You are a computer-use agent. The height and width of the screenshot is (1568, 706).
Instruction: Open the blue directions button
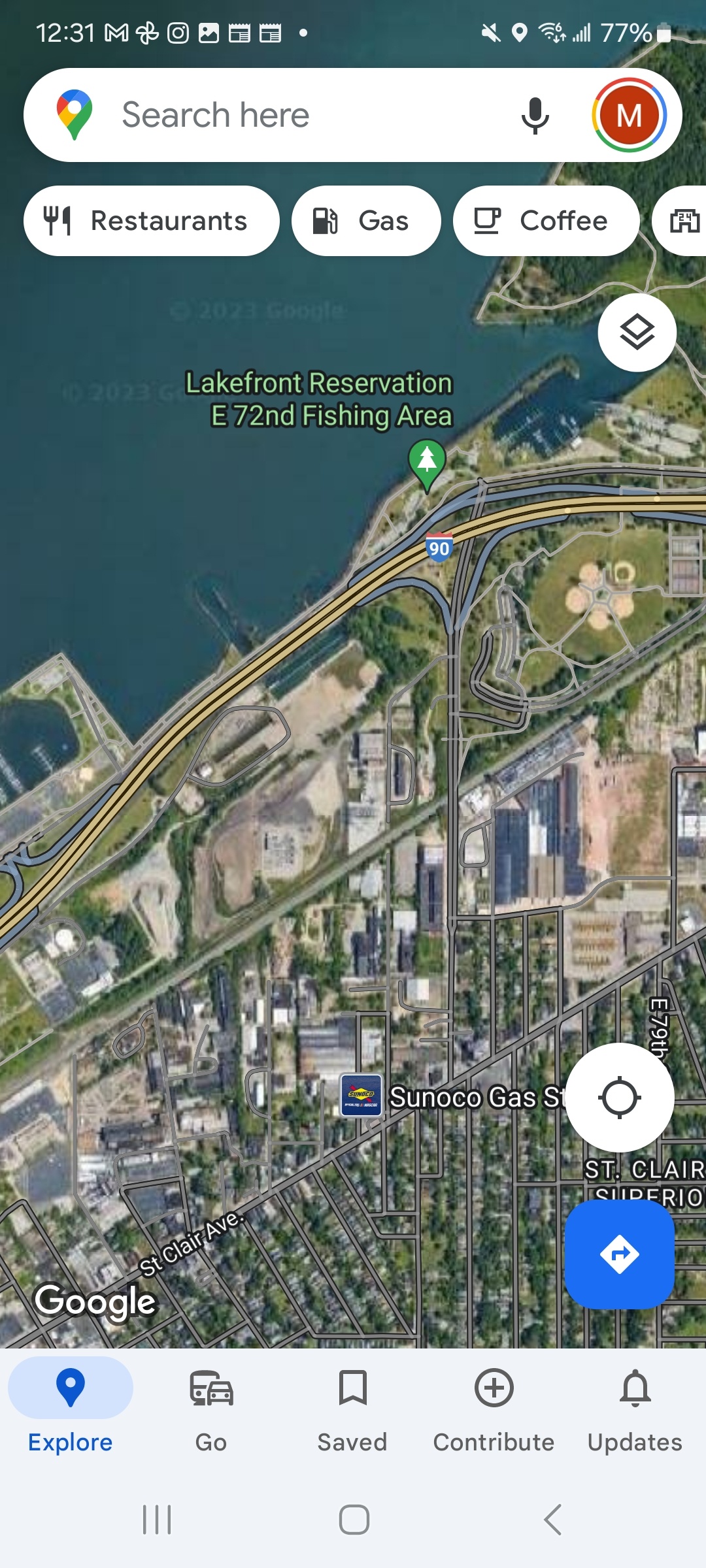click(620, 1254)
